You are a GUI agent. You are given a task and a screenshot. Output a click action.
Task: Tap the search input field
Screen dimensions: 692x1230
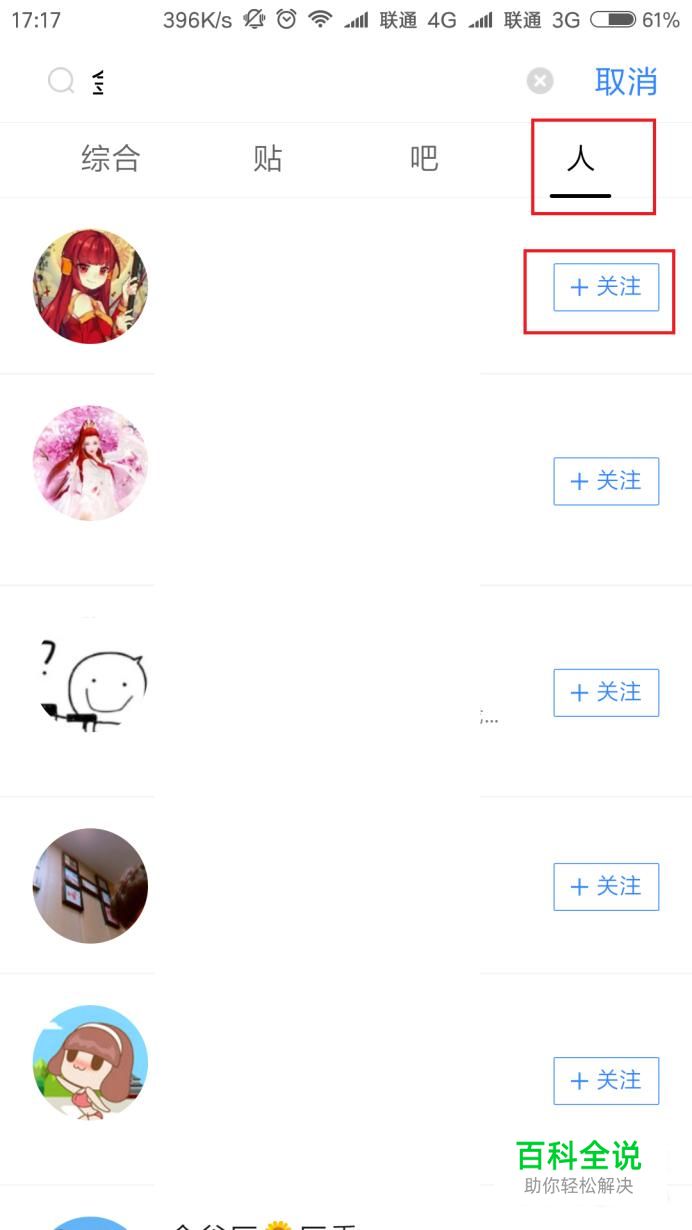(x=300, y=81)
